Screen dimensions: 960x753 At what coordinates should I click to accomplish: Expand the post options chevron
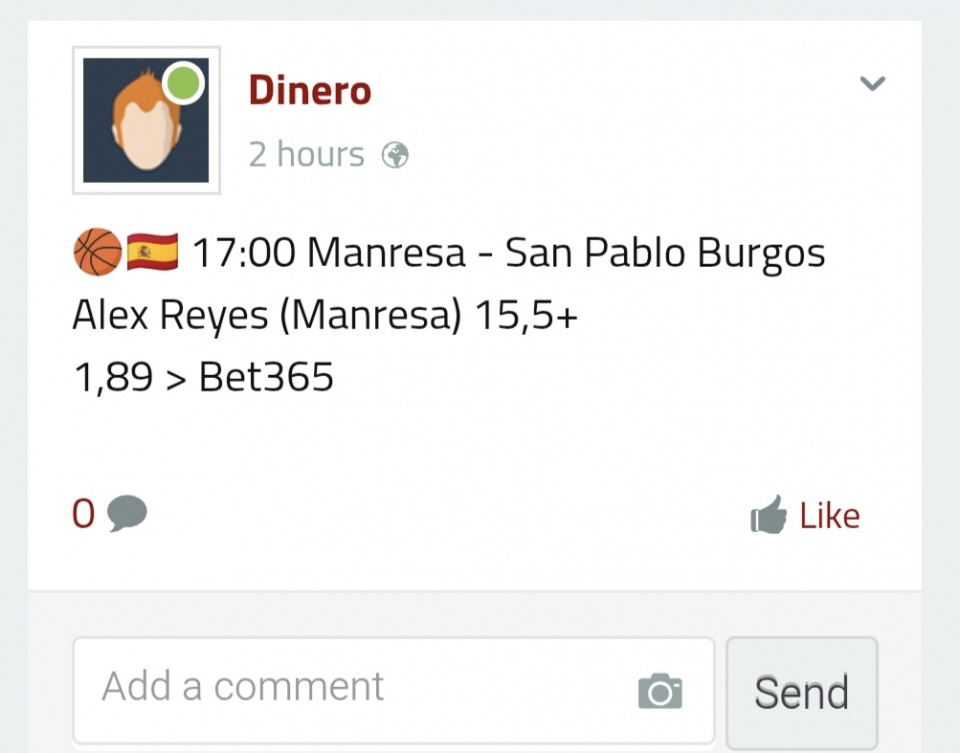click(872, 84)
